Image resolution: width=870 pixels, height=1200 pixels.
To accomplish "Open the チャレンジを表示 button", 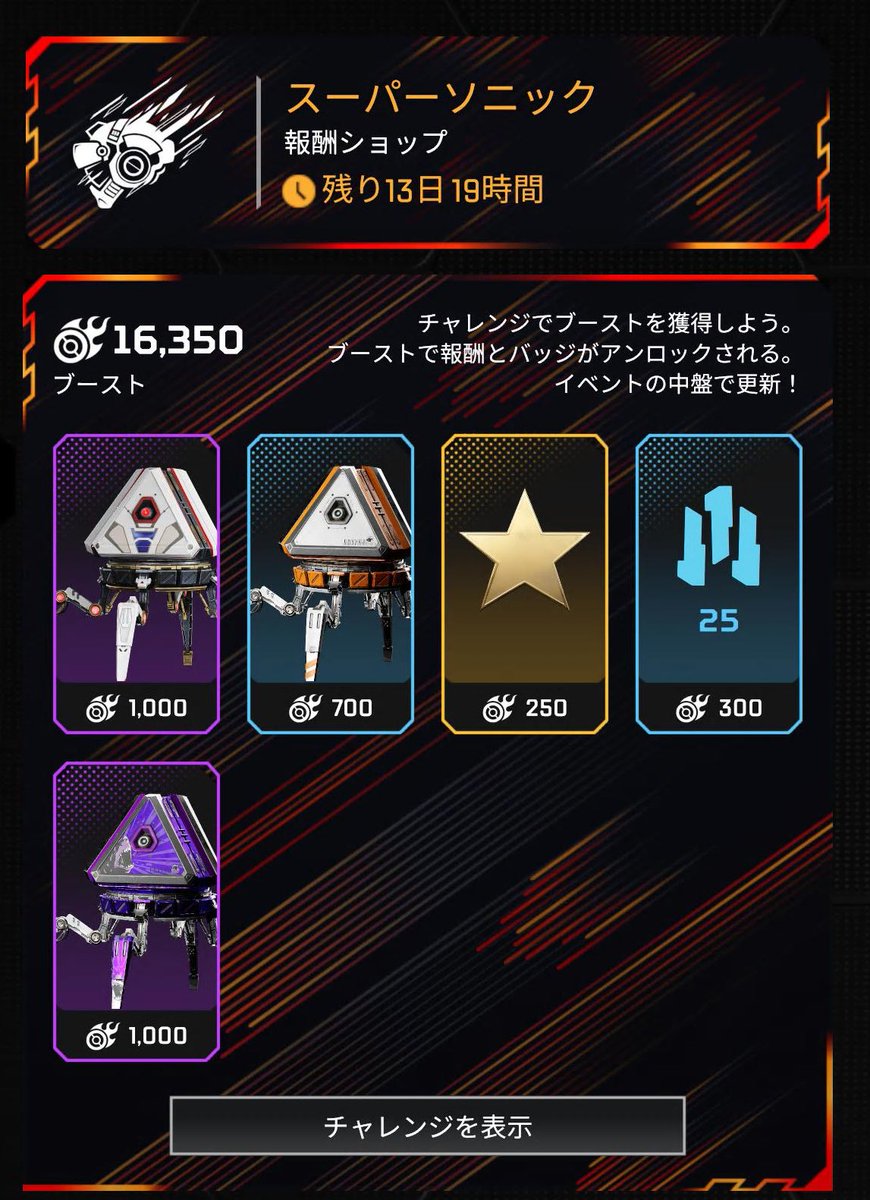I will click(x=427, y=1126).
